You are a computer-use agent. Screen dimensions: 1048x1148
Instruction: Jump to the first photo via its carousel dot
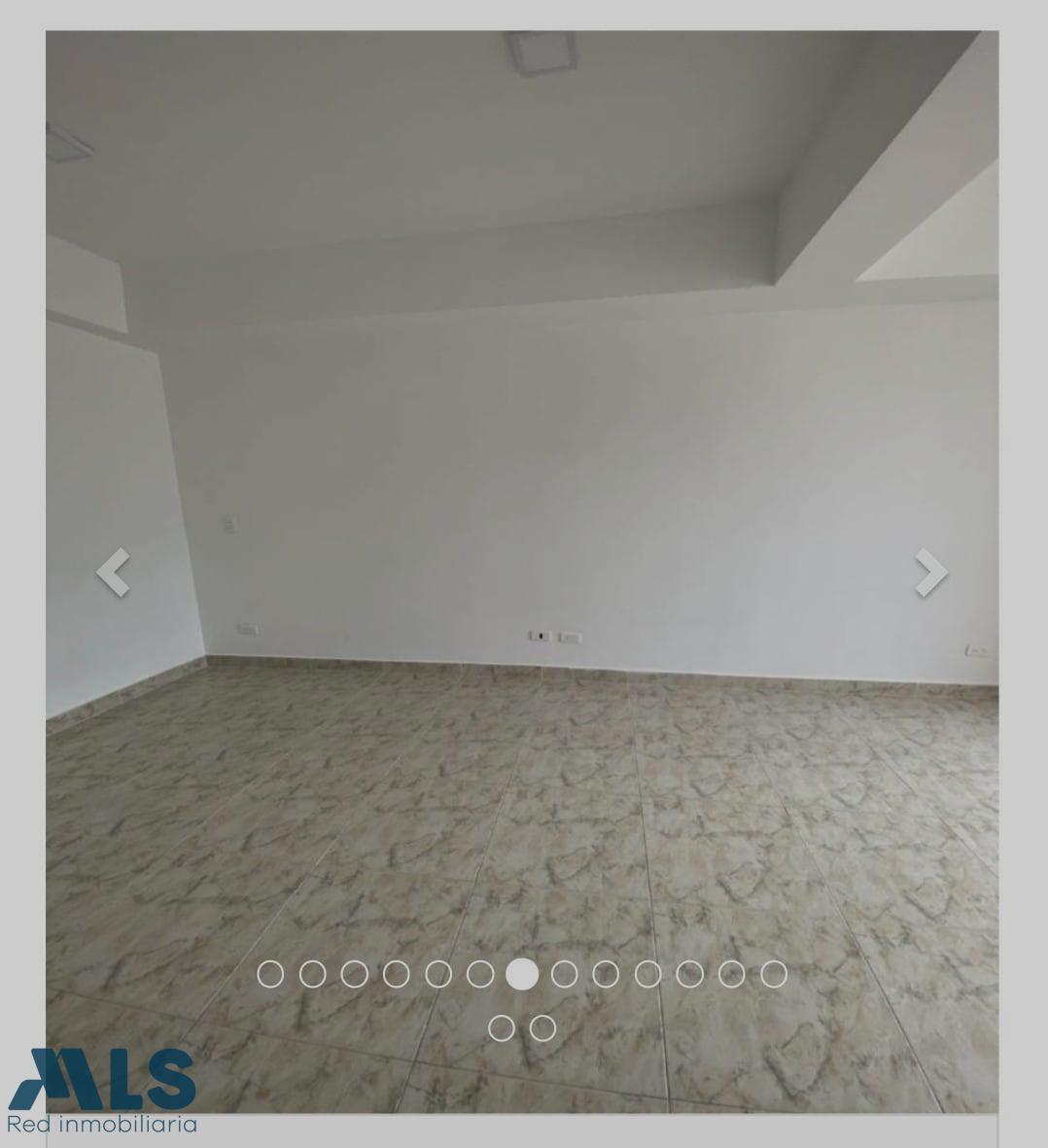270,974
